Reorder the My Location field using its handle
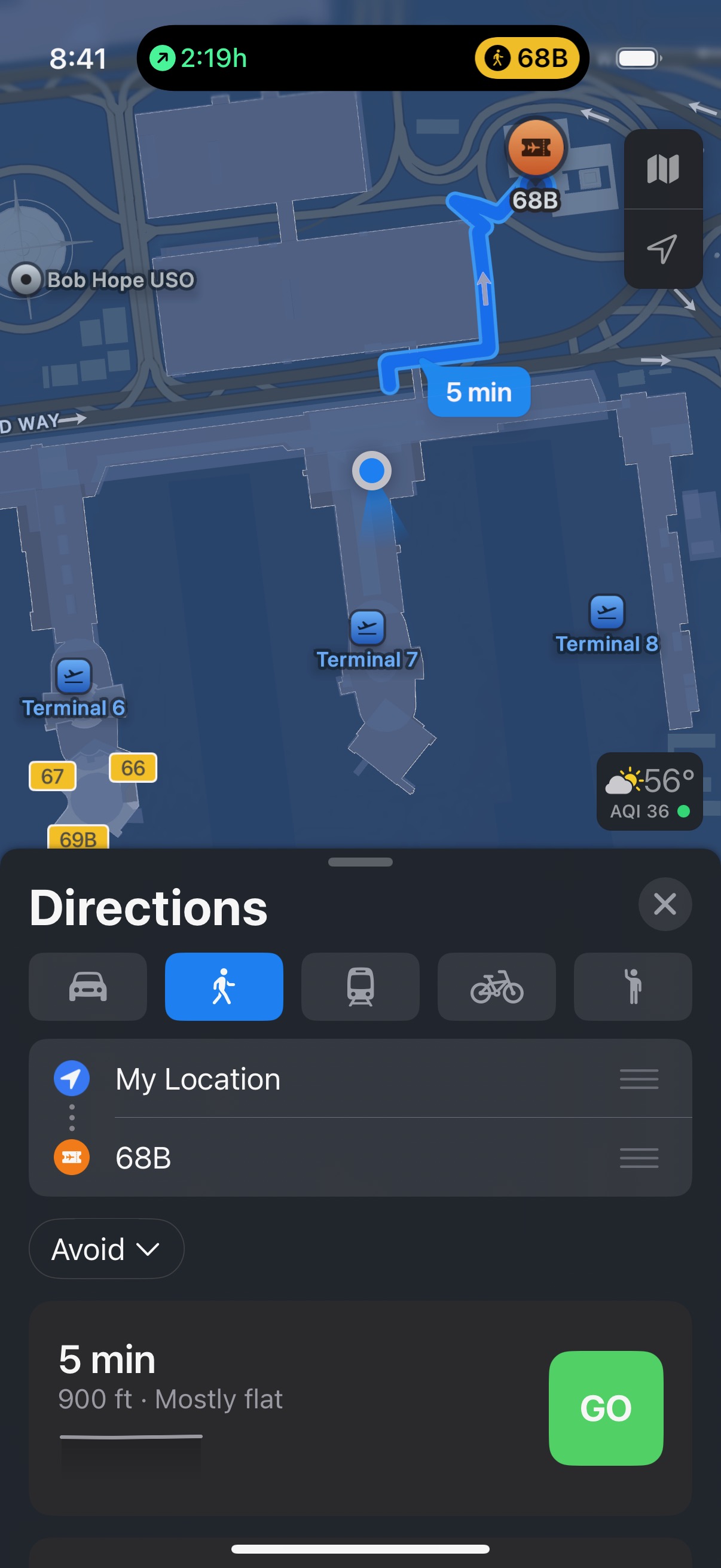 (x=639, y=1078)
